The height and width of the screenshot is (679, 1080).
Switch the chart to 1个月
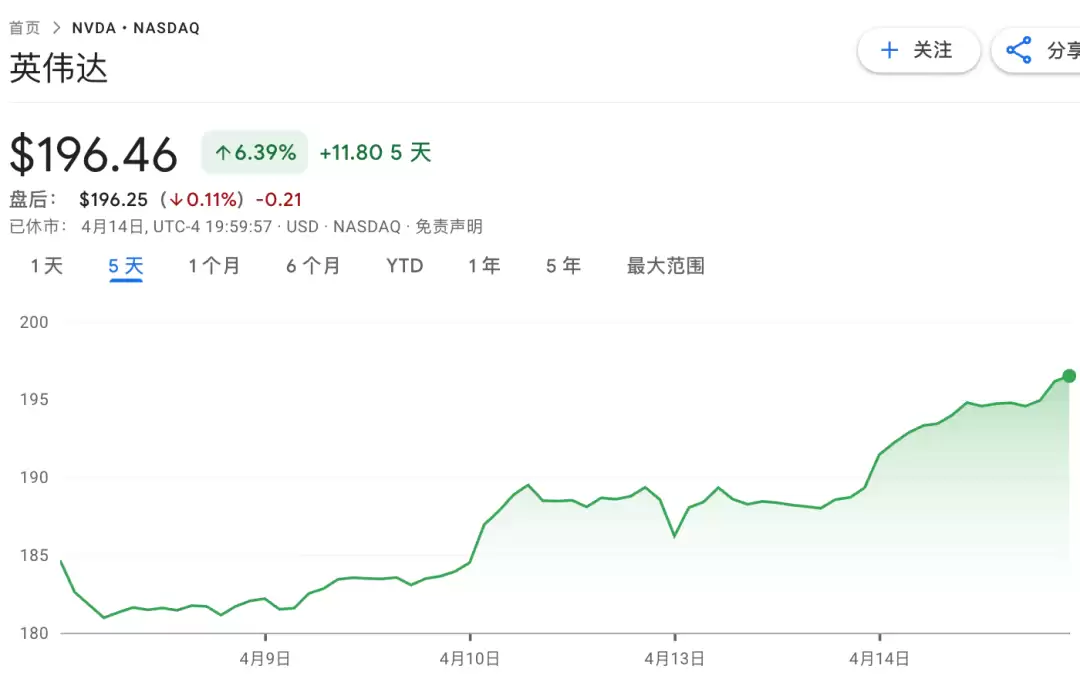point(214,266)
